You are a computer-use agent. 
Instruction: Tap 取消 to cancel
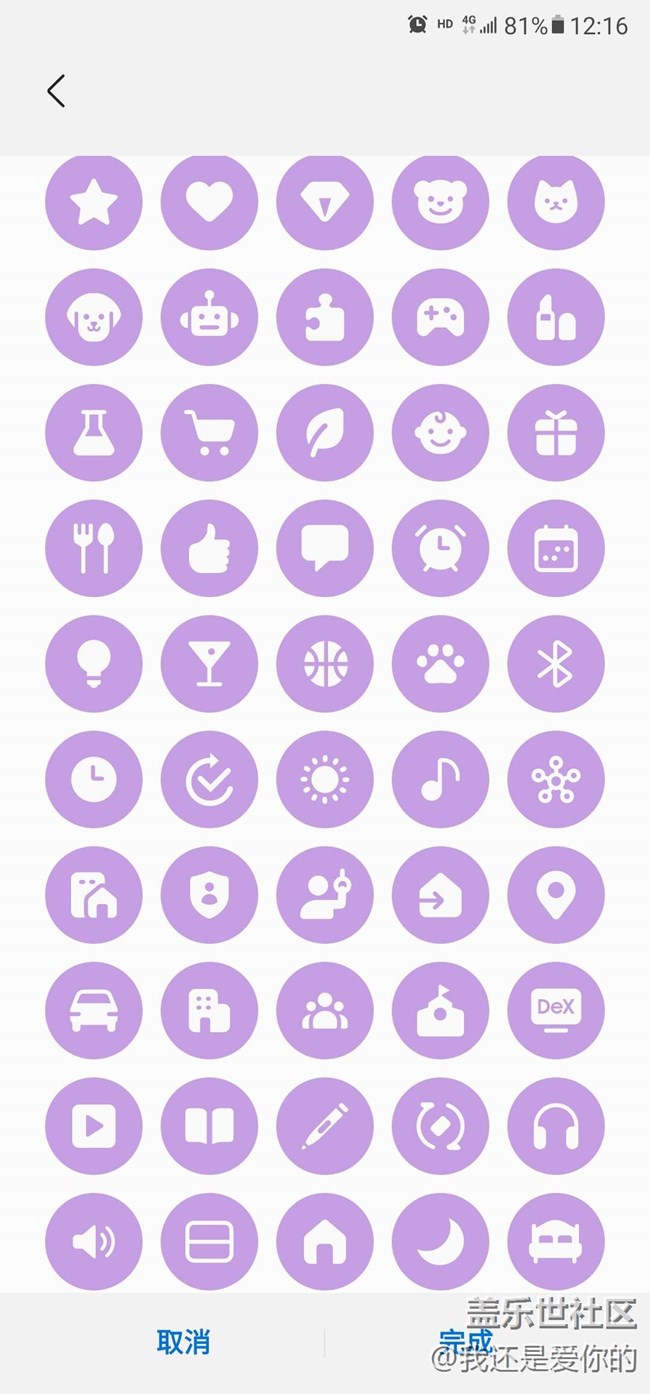pyautogui.click(x=183, y=1342)
